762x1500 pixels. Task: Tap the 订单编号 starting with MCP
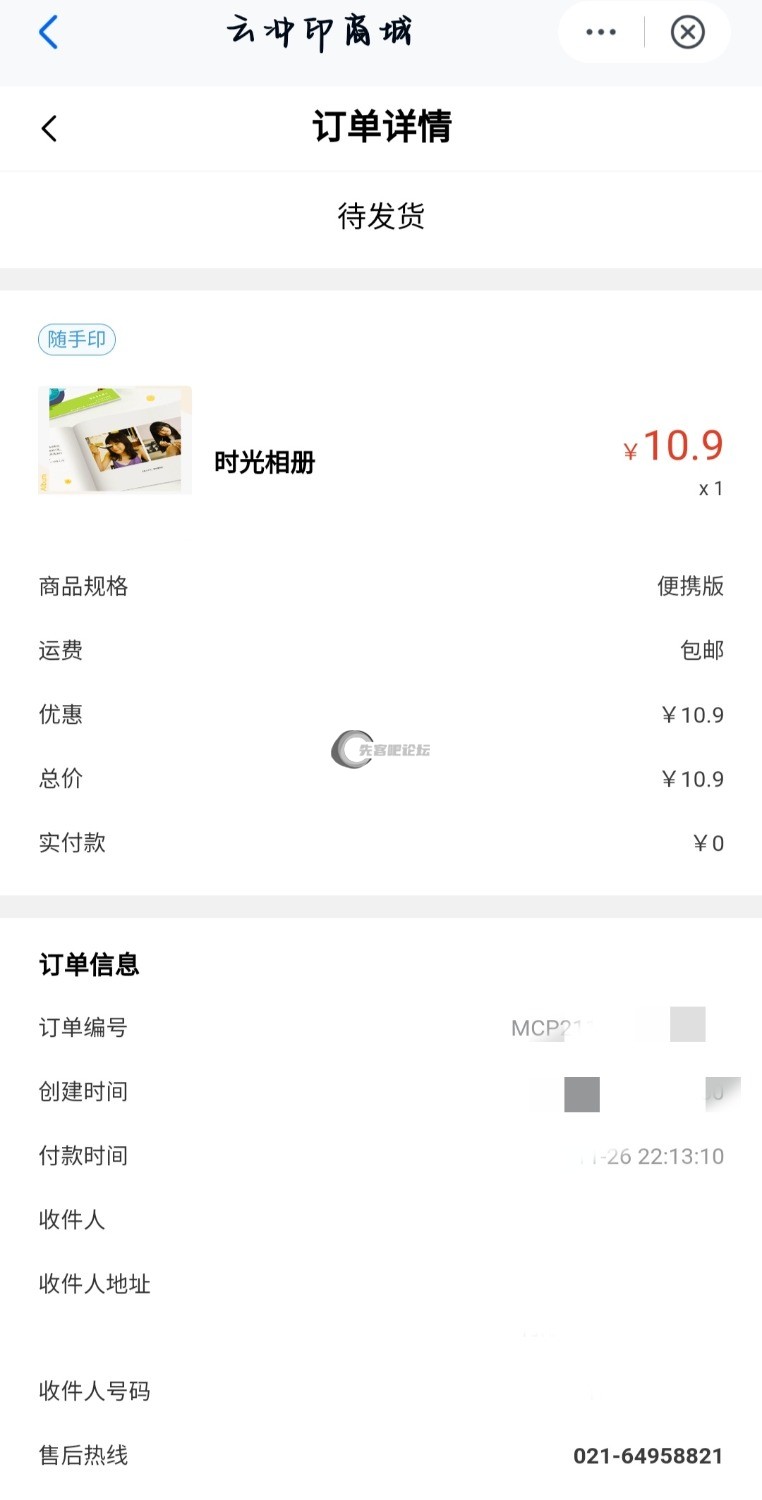[600, 1027]
